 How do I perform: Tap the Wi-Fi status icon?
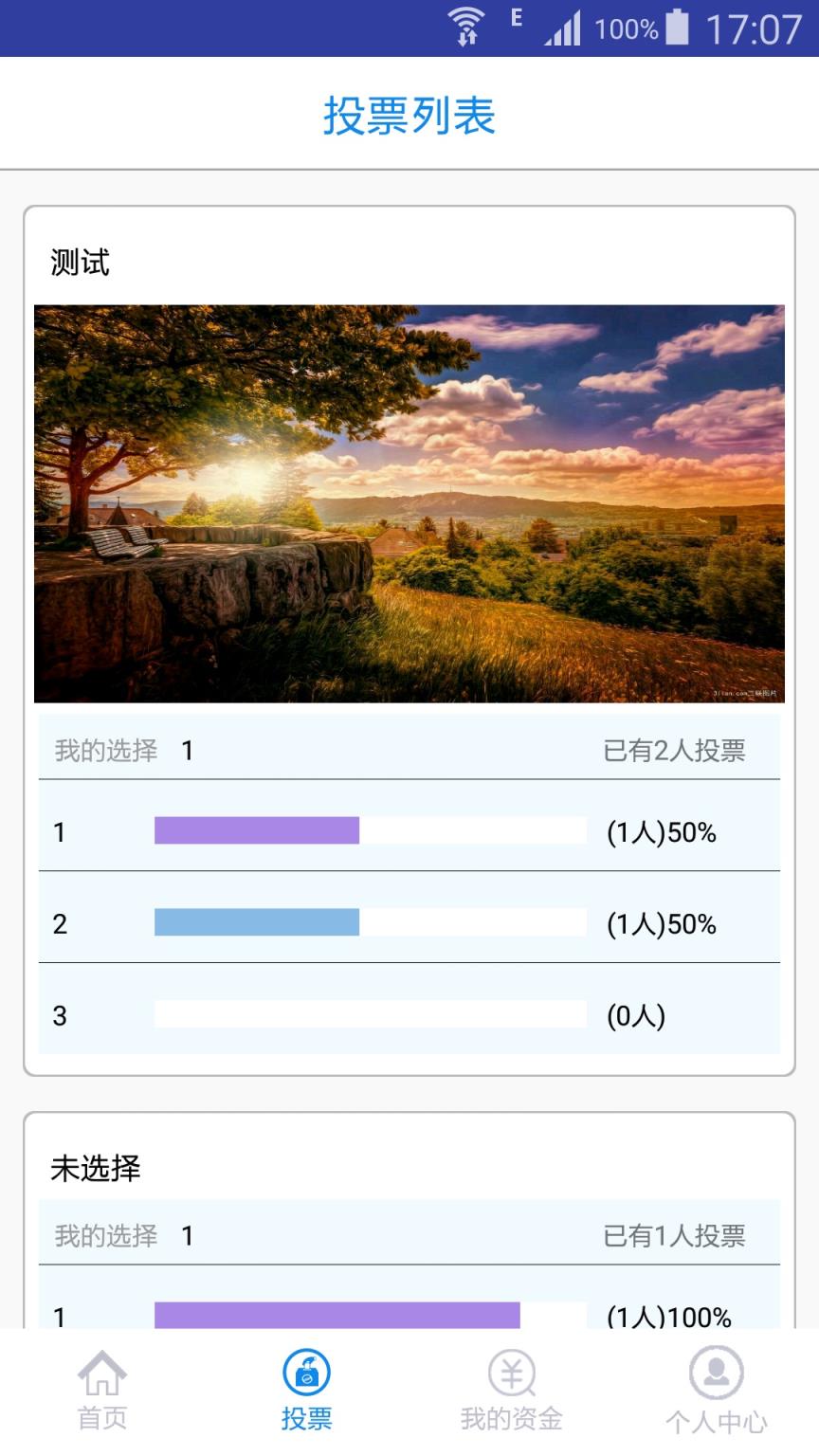click(x=465, y=26)
